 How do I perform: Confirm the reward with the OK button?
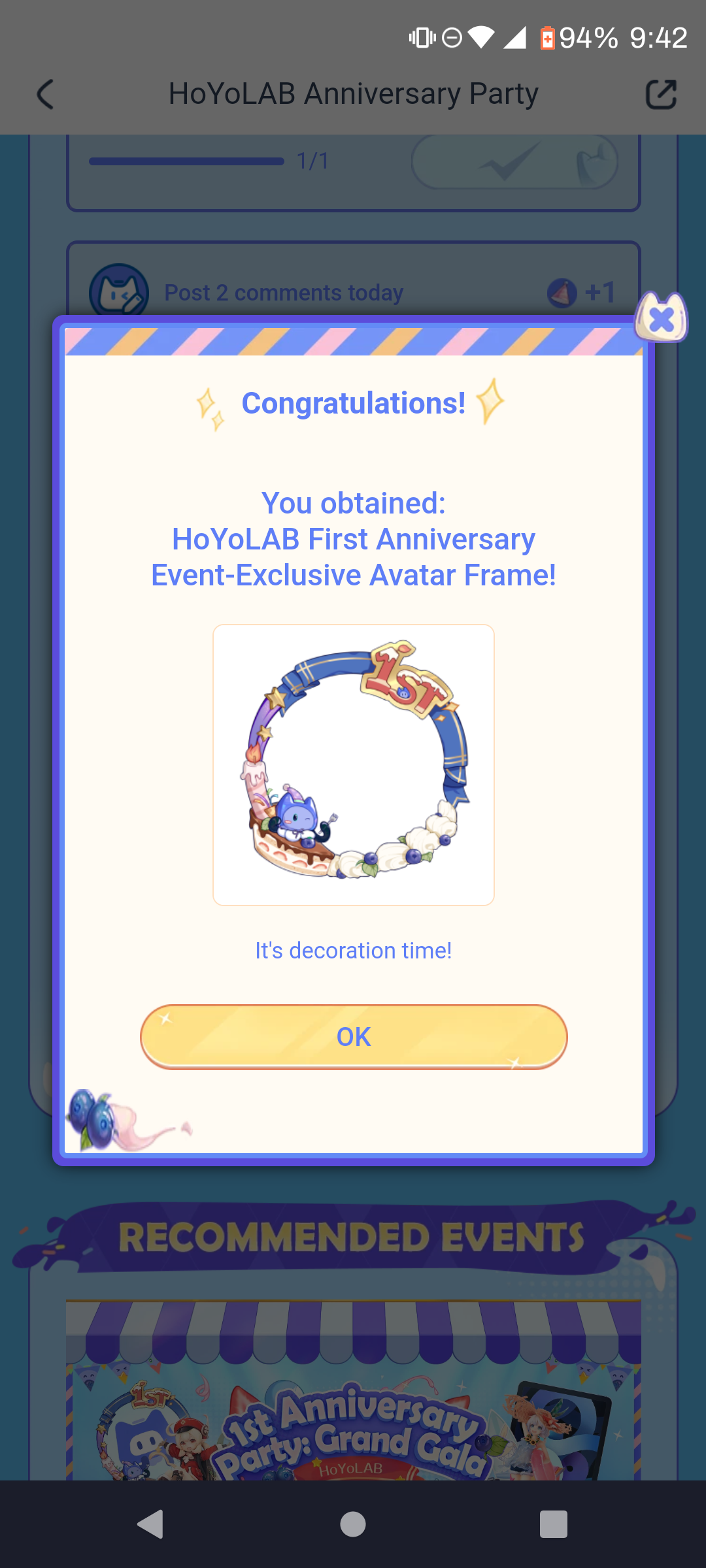(x=353, y=1037)
